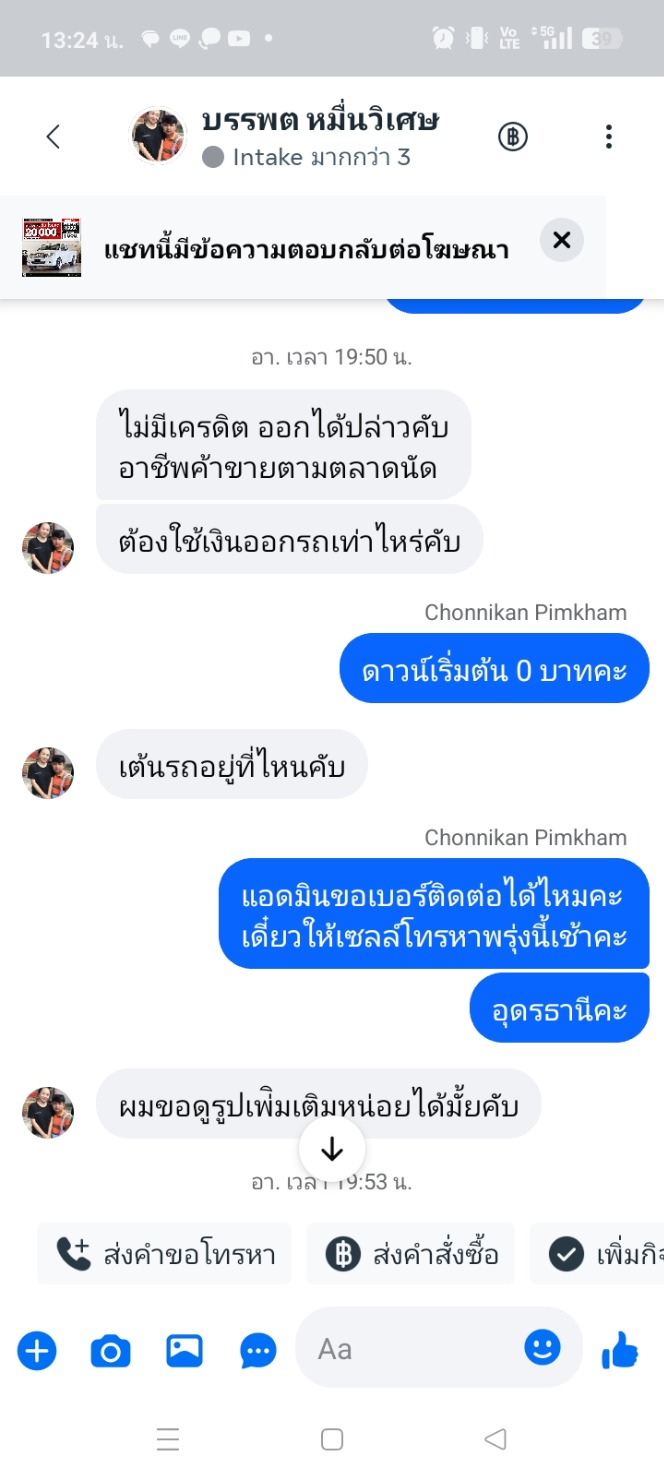
Task: Open the emoji picker smiley
Action: pyautogui.click(x=543, y=1348)
